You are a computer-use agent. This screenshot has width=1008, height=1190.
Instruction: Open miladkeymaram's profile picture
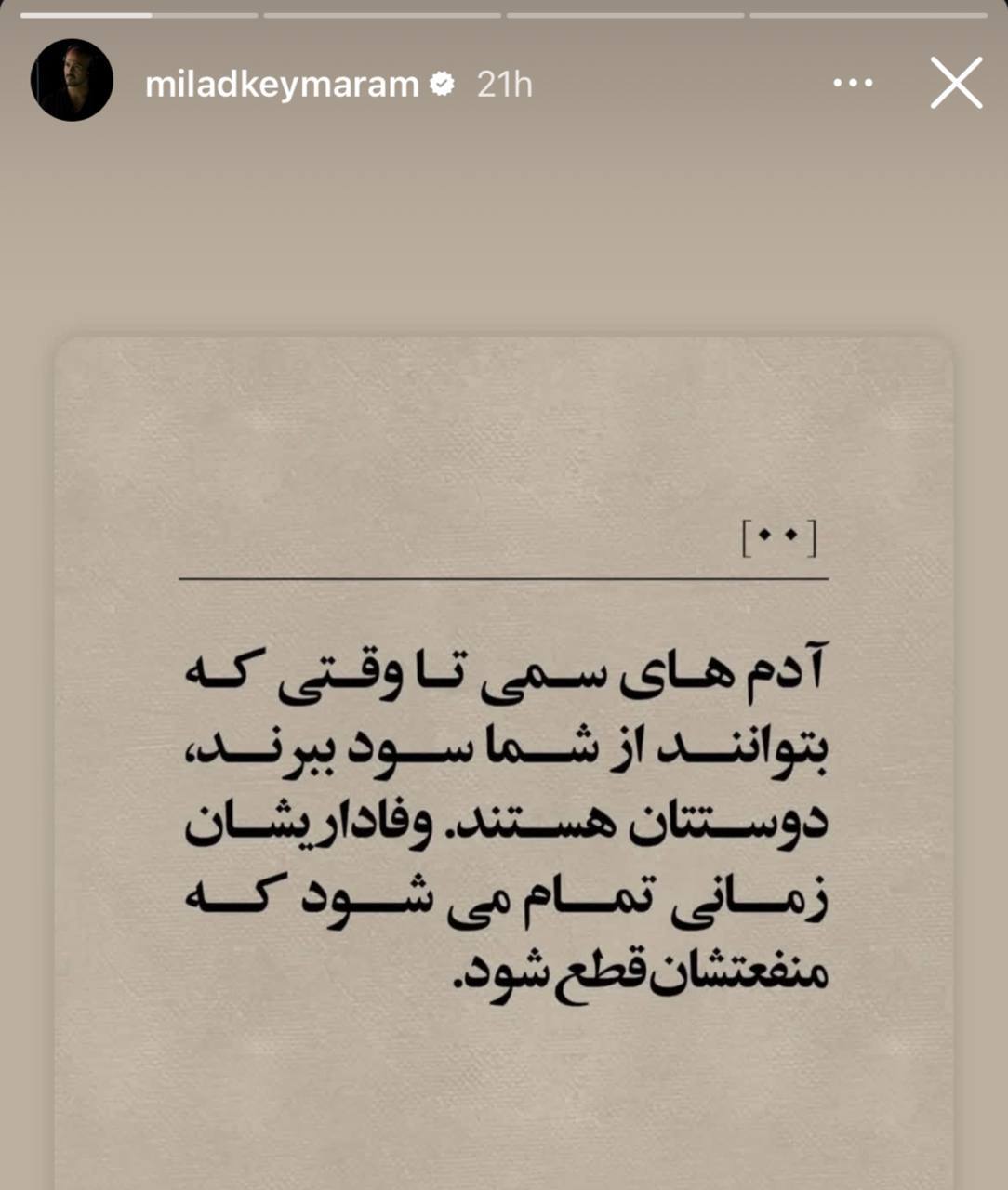pos(72,80)
